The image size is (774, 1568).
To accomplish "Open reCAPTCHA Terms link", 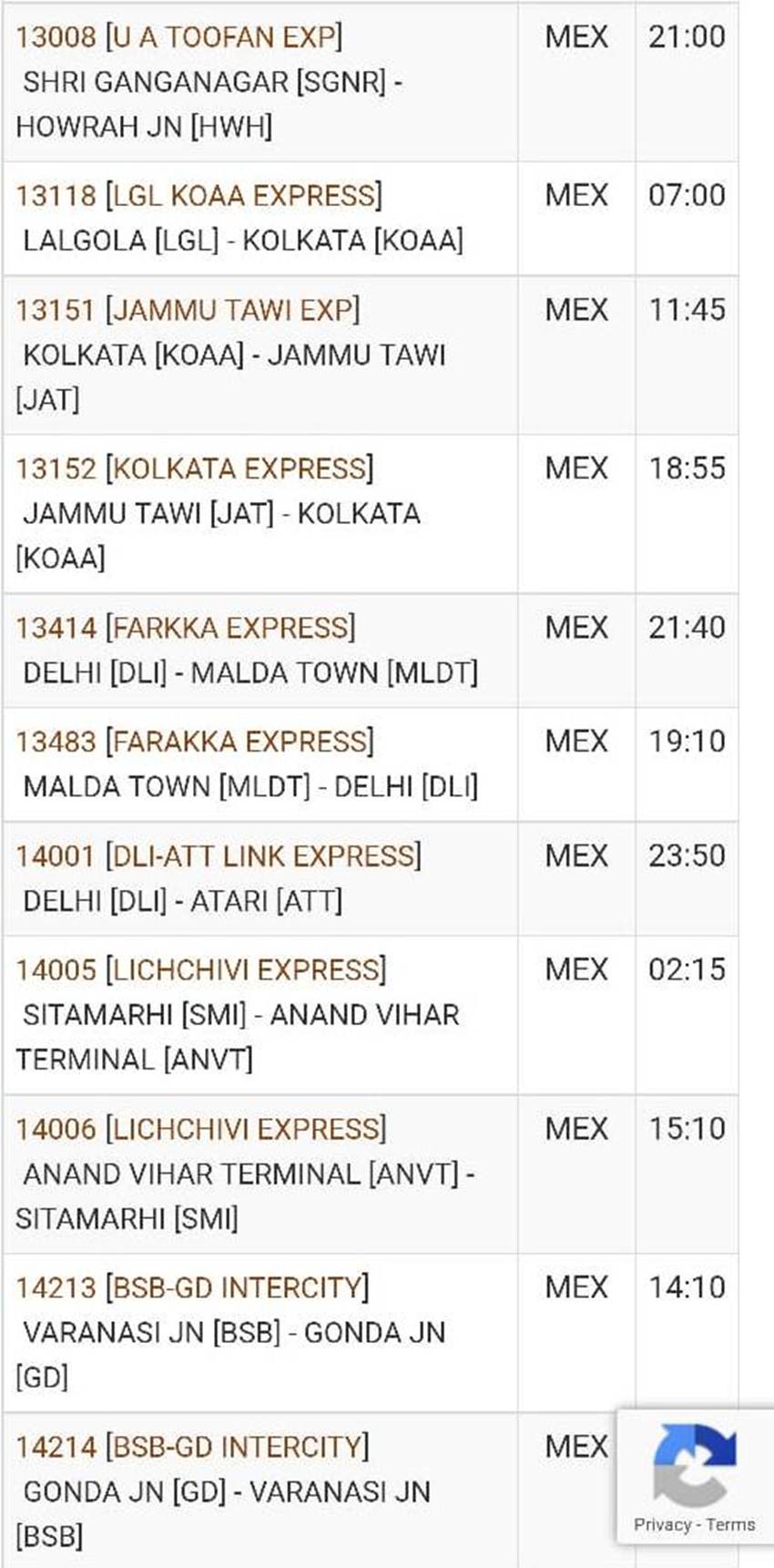I will point(730,1525).
